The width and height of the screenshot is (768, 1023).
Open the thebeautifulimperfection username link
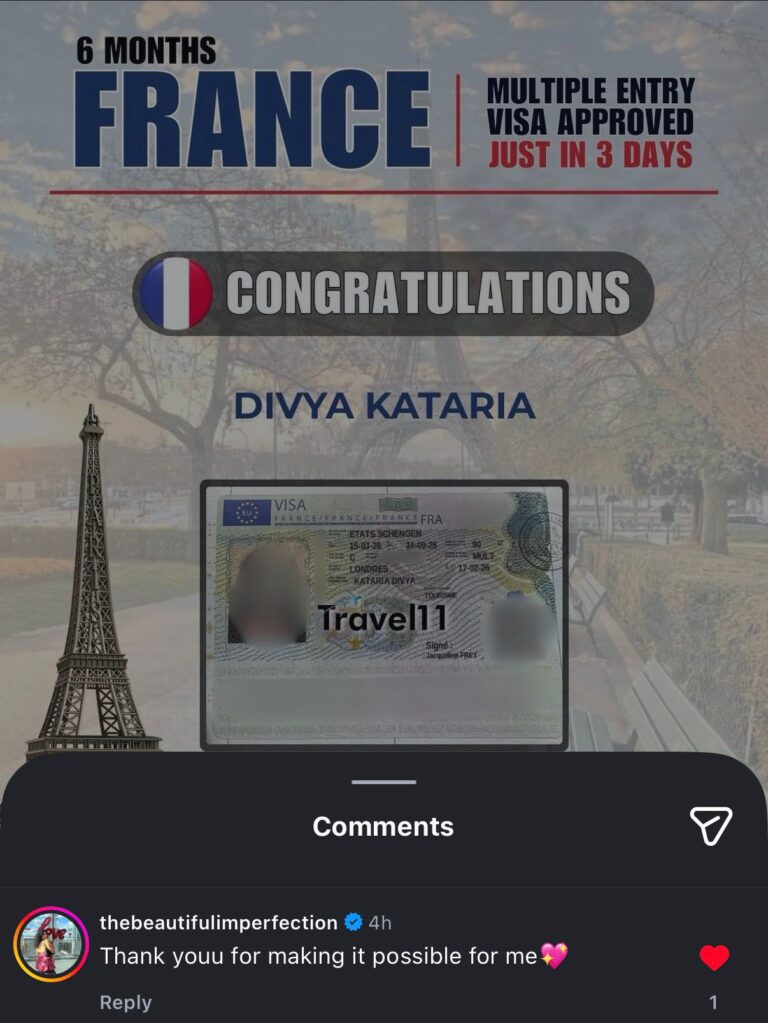coord(218,922)
